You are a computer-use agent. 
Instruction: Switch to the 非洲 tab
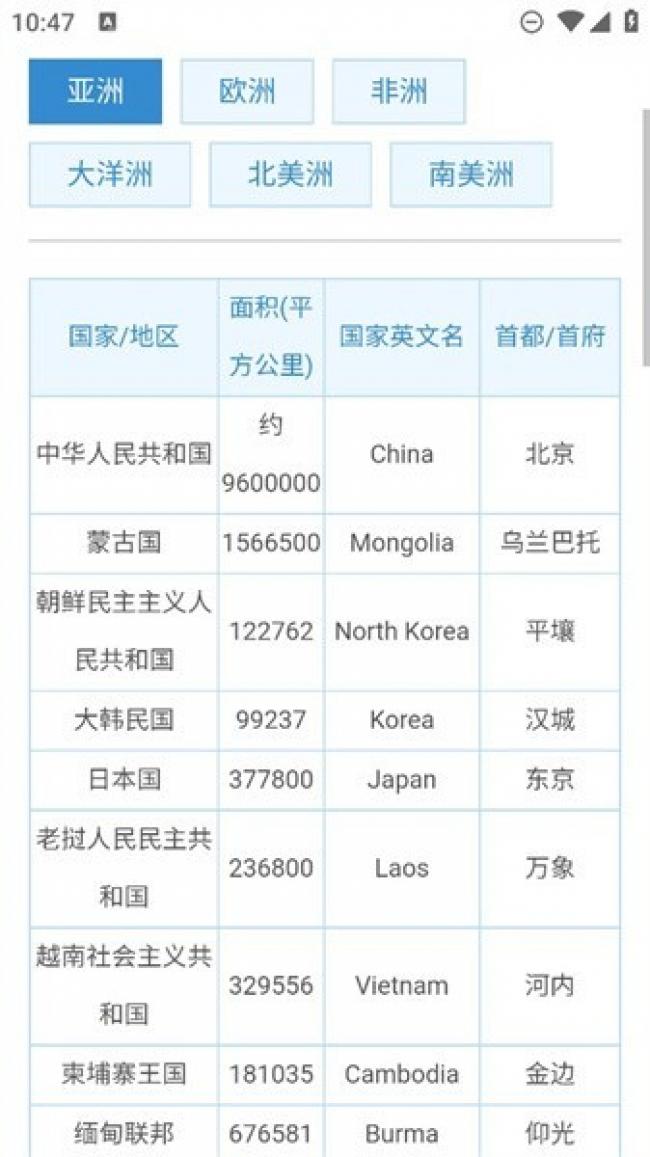coord(398,92)
